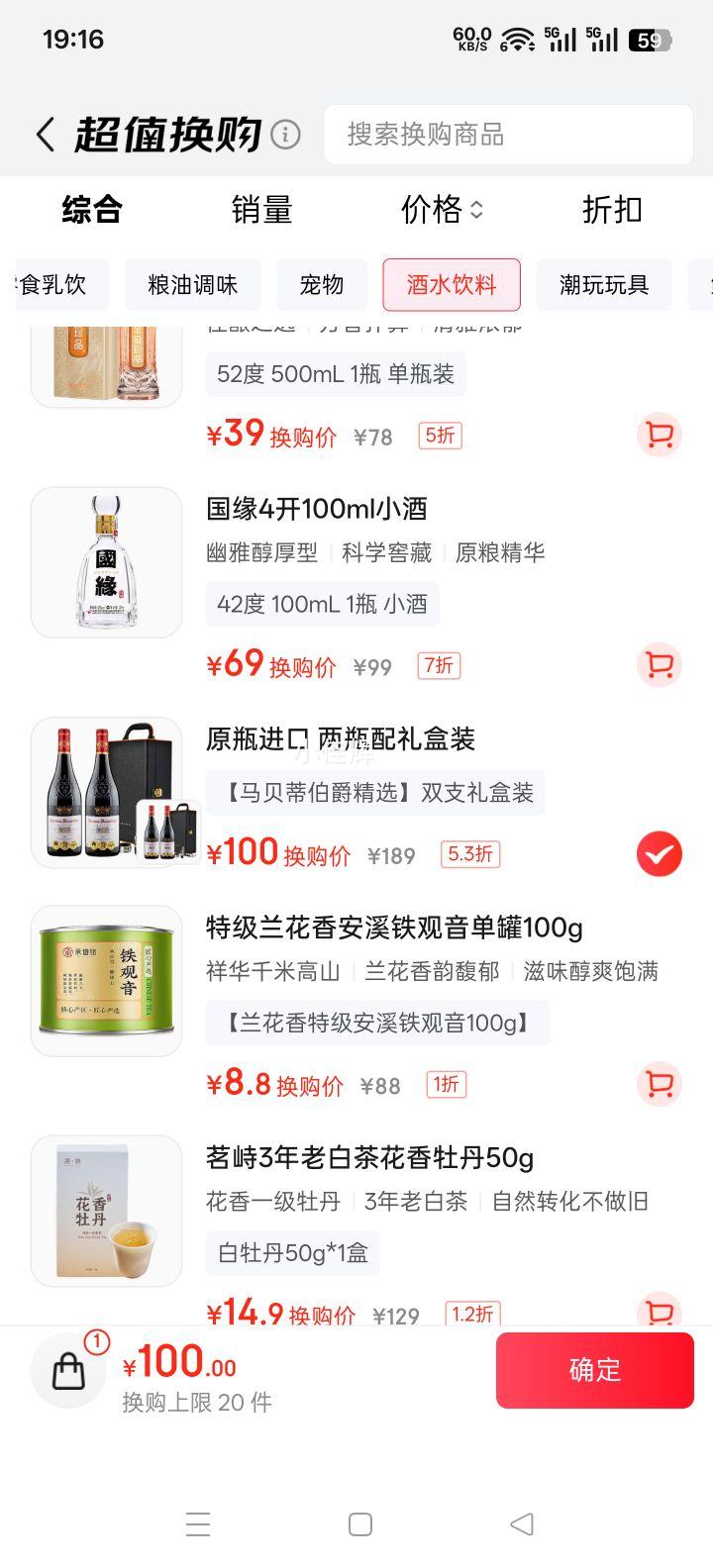This screenshot has height=1568, width=713.
Task: Switch to the 综合 sort tab
Action: click(x=91, y=210)
